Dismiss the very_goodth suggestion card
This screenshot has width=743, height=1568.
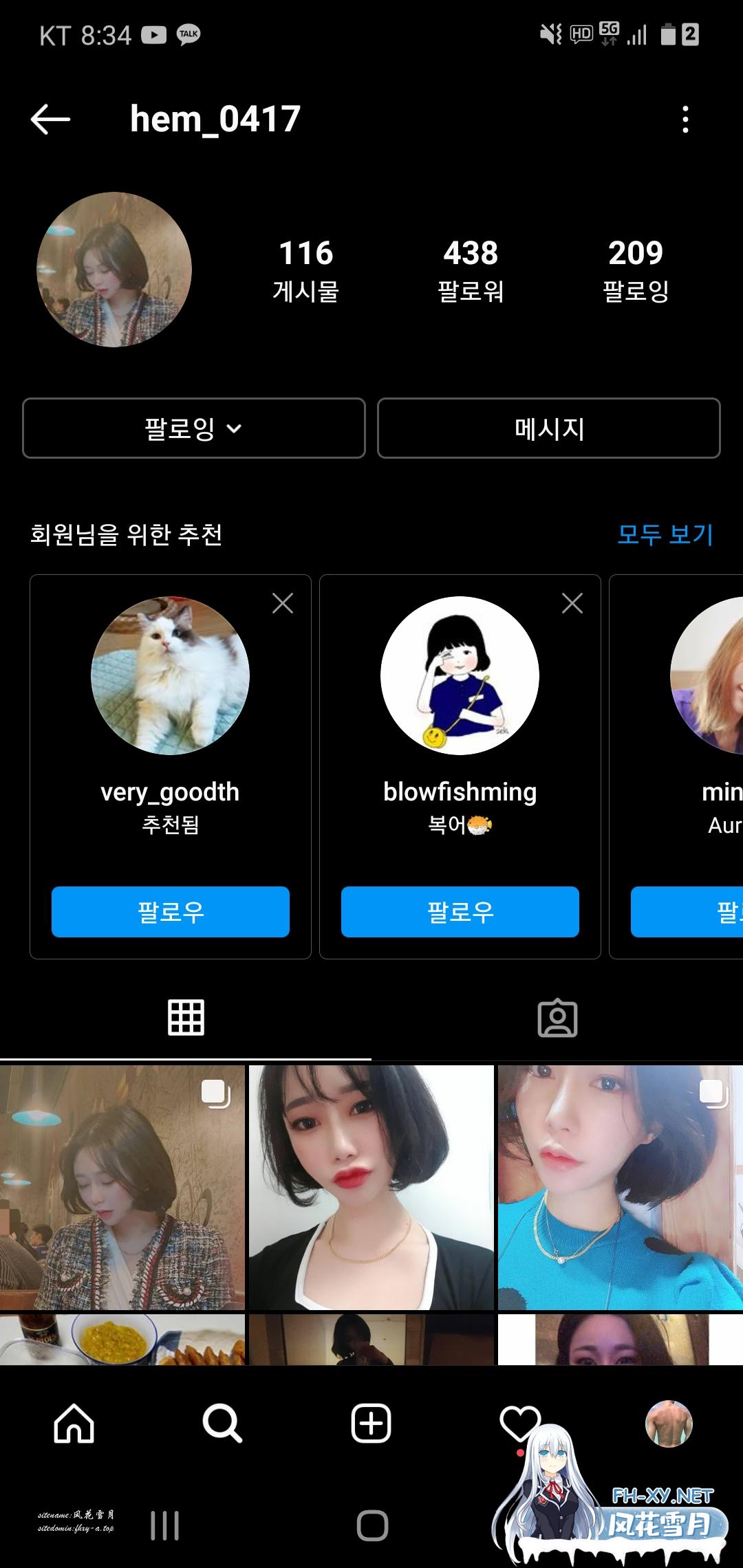[x=282, y=603]
